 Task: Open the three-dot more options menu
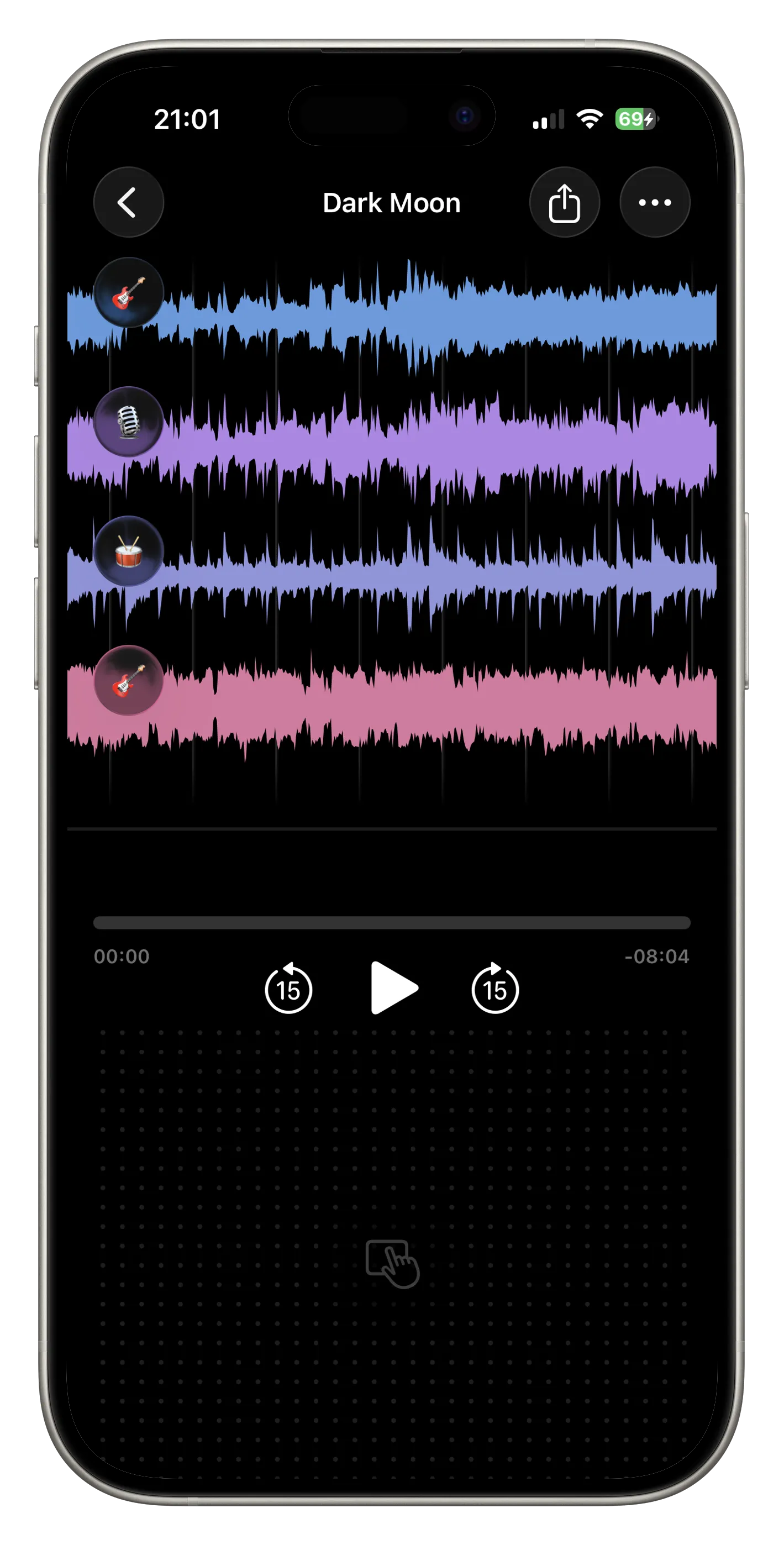point(654,202)
